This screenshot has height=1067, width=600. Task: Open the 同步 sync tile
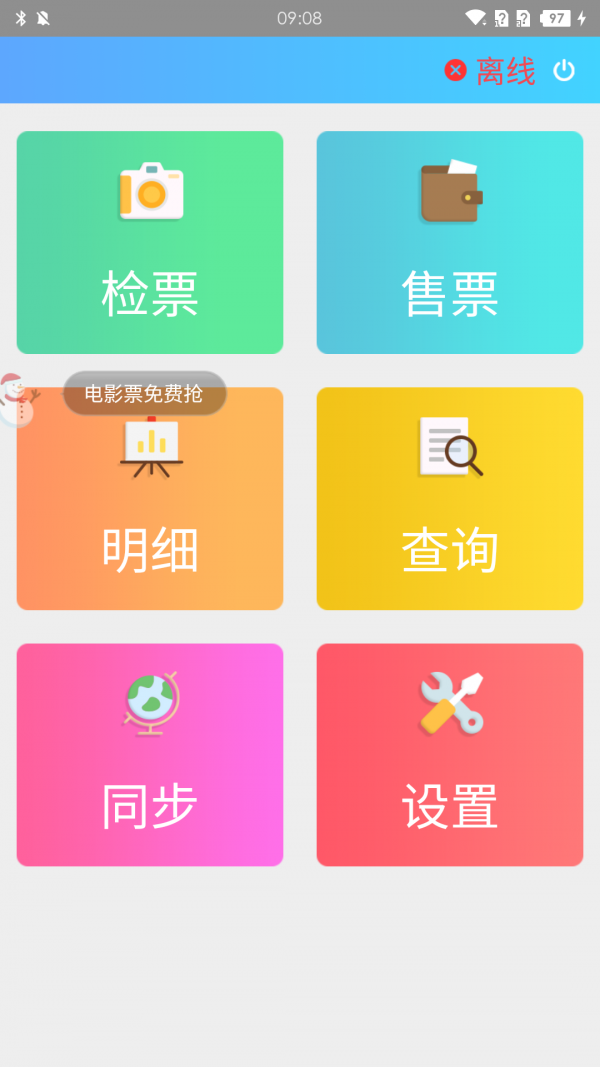150,755
